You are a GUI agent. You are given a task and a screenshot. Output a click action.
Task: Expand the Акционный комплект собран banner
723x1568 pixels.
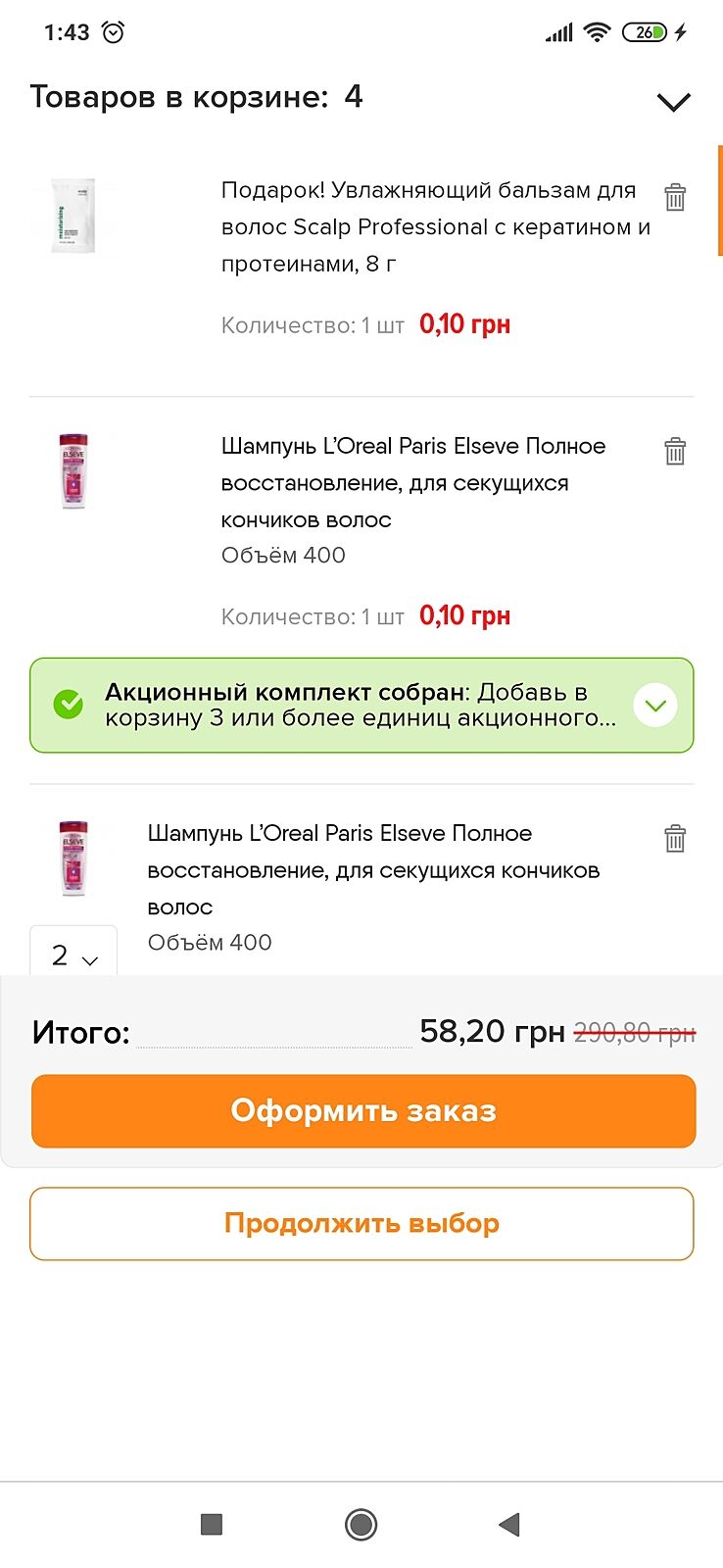tap(655, 706)
